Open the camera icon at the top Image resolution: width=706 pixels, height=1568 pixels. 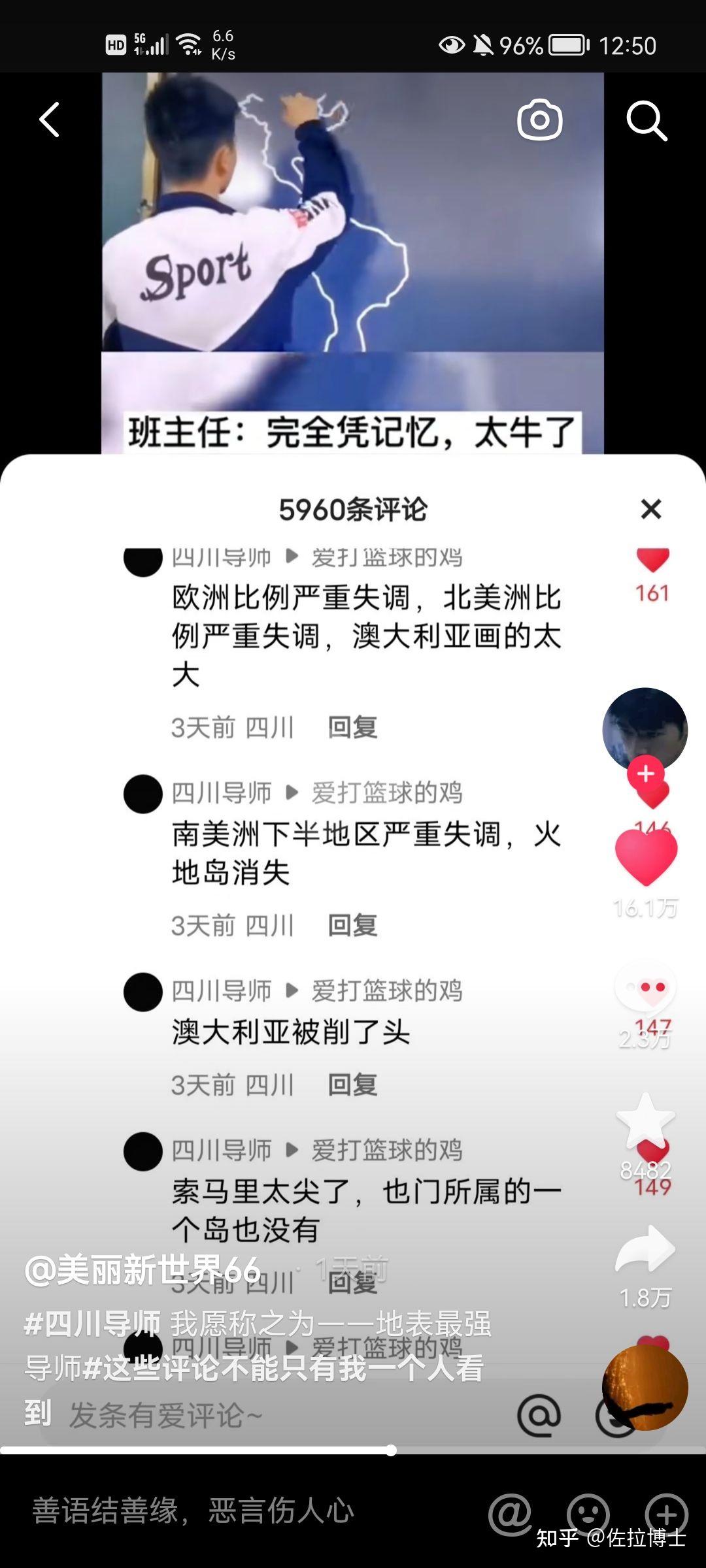[x=540, y=120]
